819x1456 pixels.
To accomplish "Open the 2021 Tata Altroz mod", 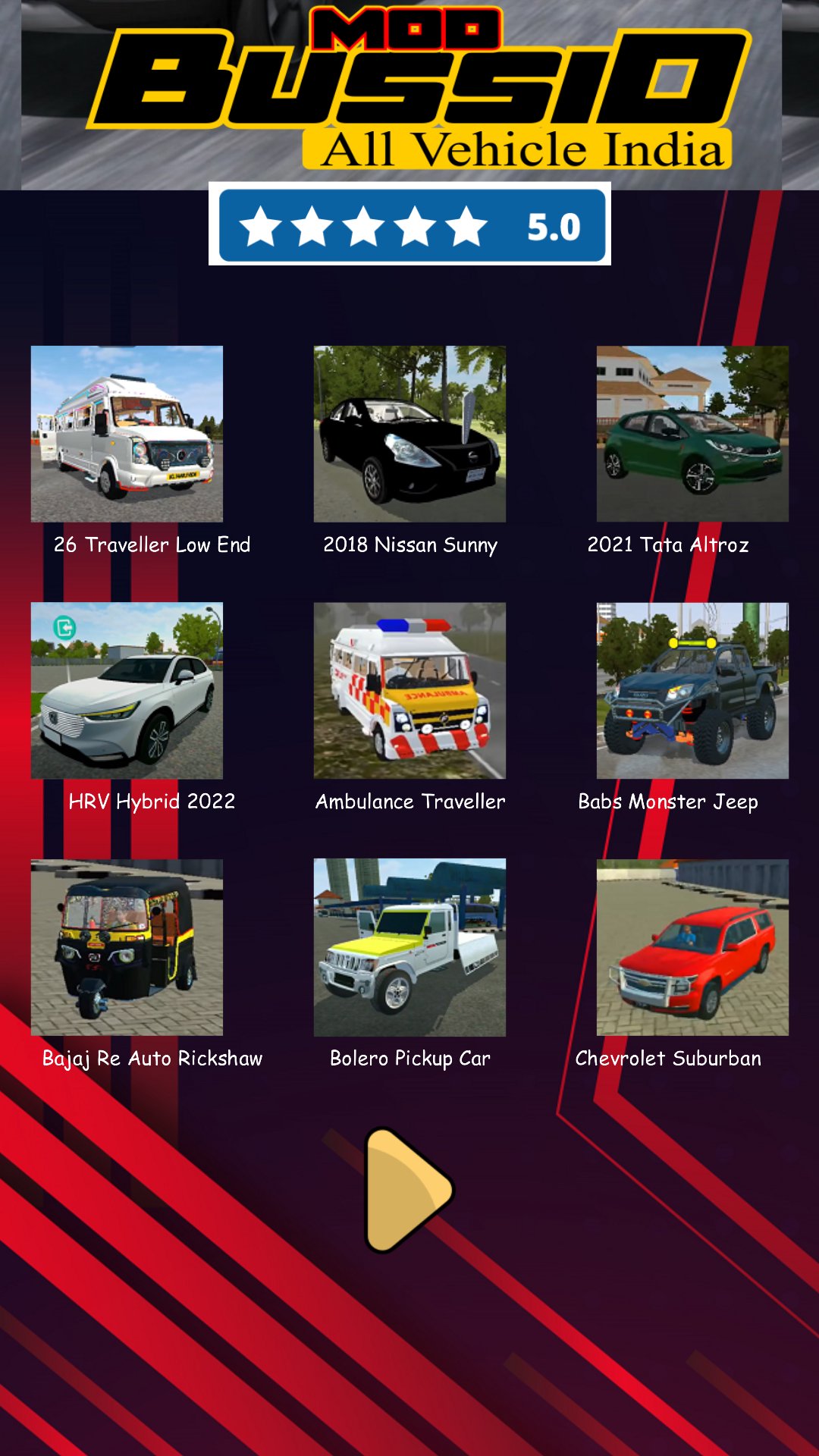I will [692, 434].
